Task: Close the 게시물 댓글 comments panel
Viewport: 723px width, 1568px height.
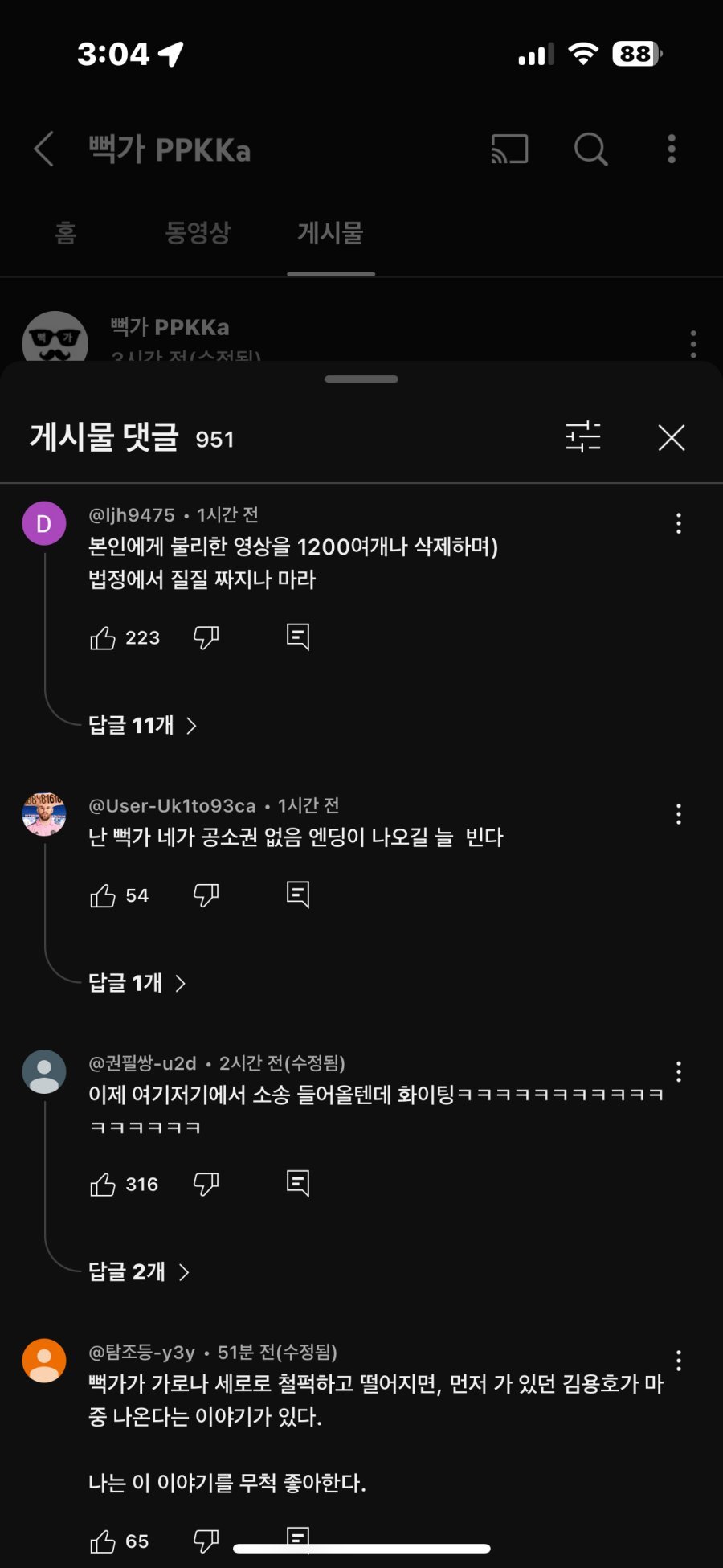Action: (x=671, y=438)
